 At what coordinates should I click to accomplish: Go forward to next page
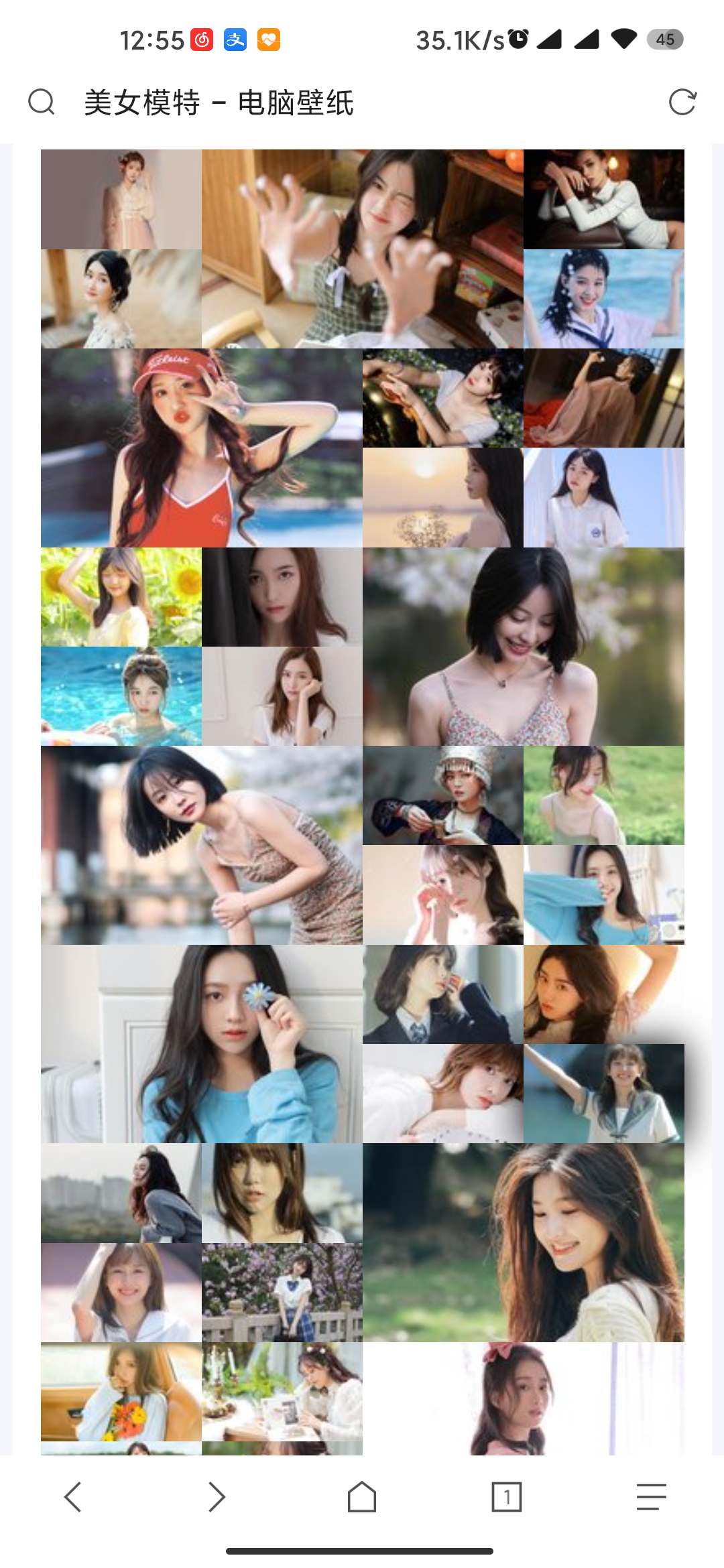(217, 1497)
